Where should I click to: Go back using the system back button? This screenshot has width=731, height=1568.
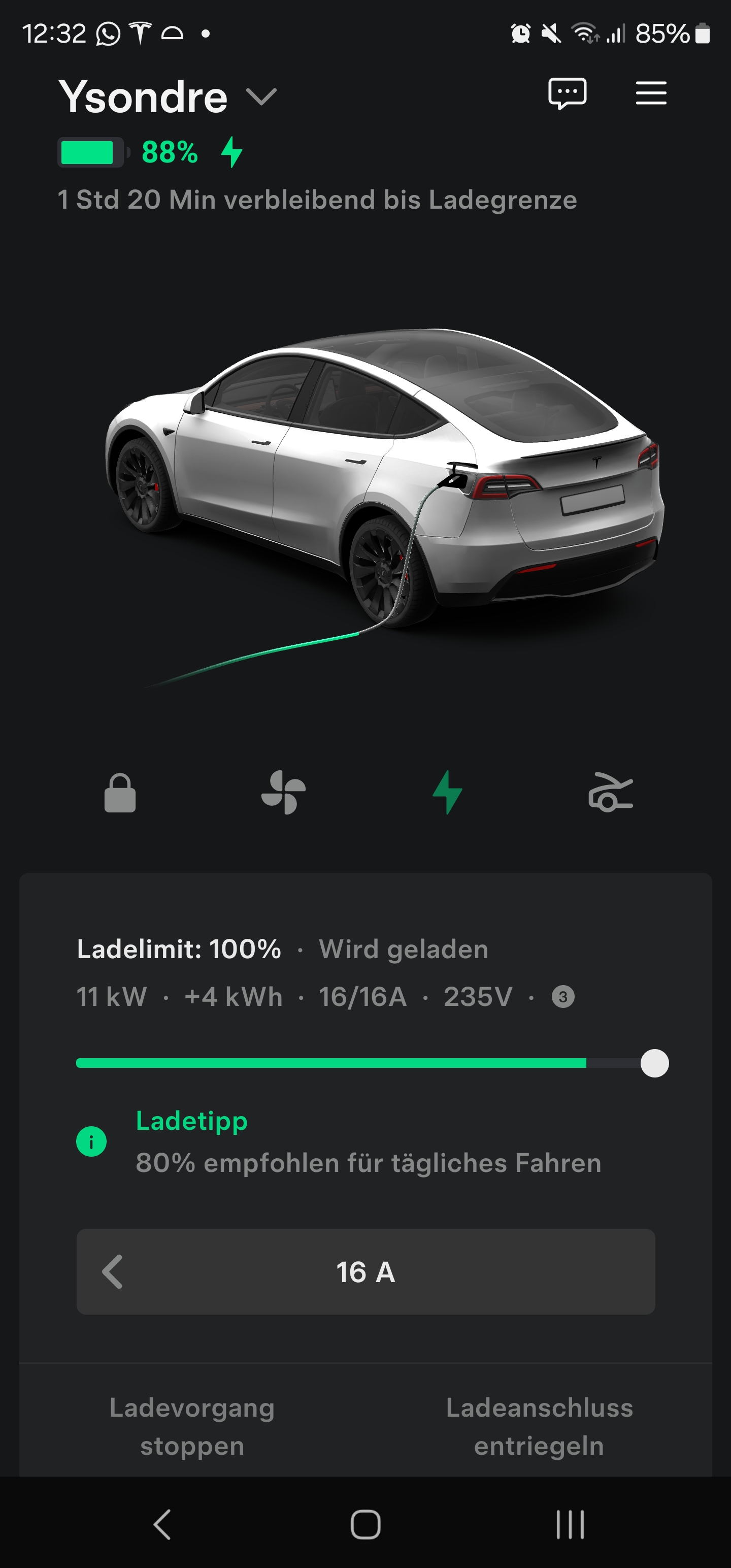(x=162, y=1525)
